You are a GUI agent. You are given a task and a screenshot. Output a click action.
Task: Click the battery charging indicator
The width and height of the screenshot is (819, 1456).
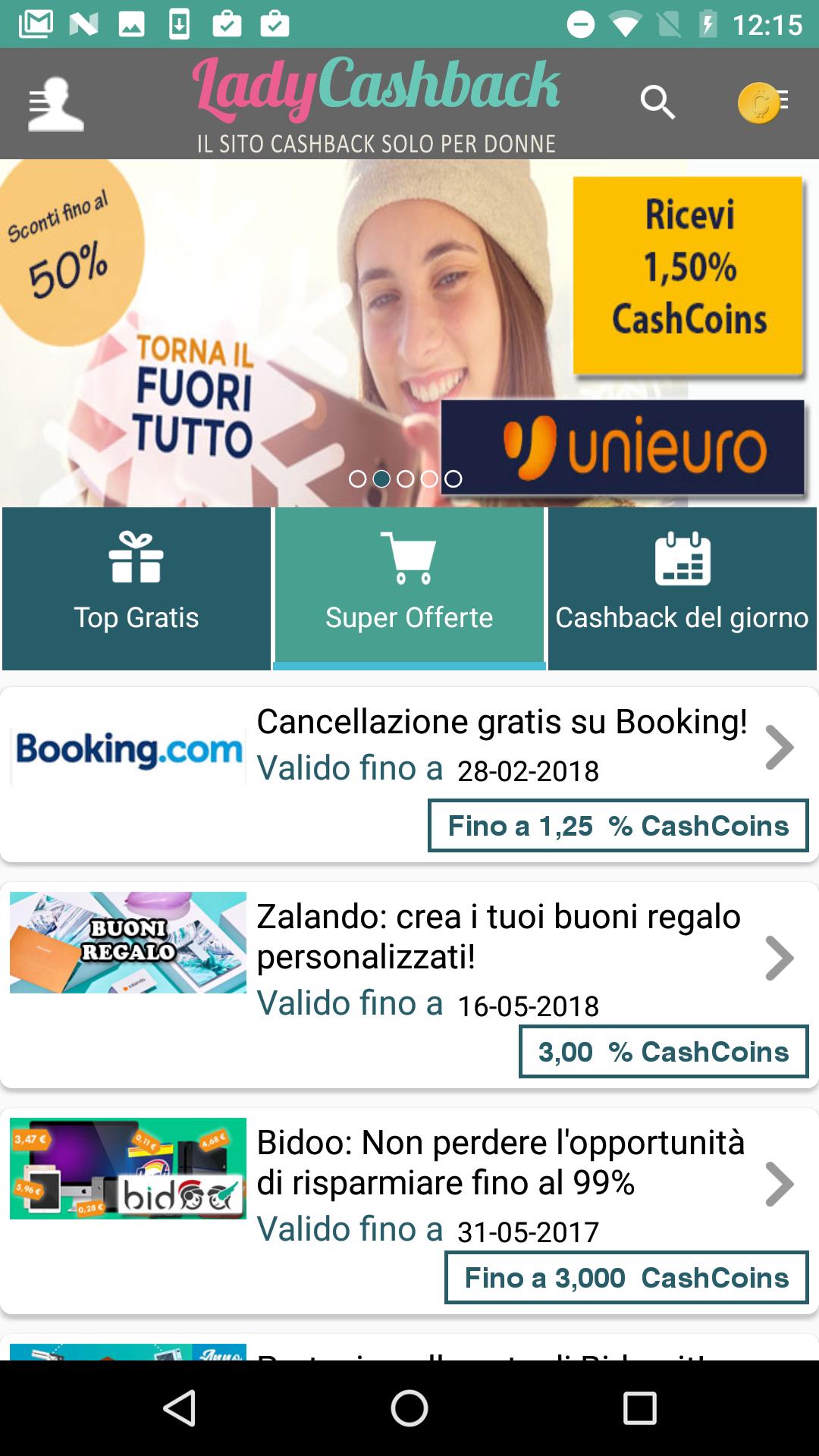pyautogui.click(x=708, y=23)
